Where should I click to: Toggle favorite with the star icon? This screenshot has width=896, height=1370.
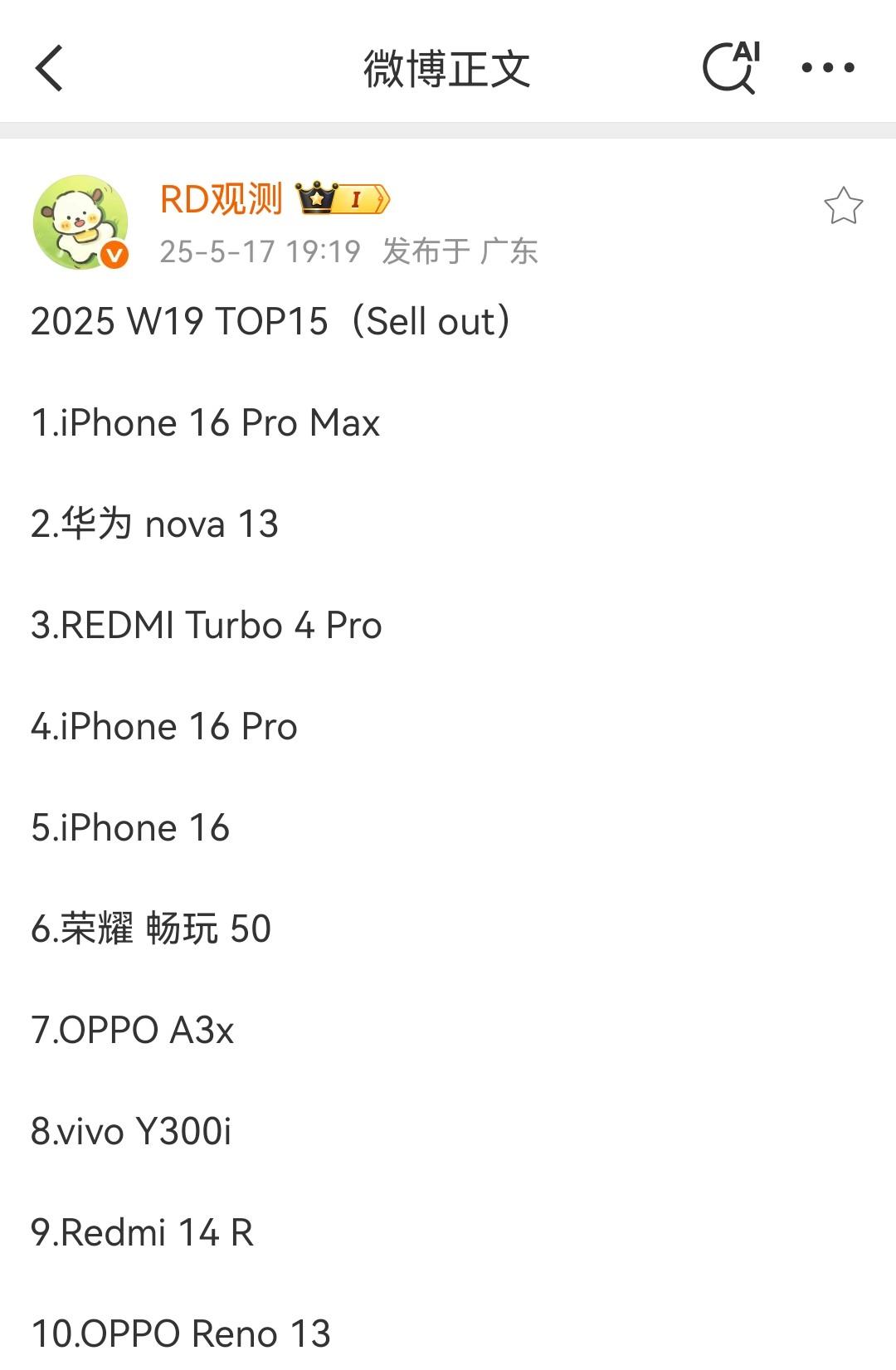point(845,207)
